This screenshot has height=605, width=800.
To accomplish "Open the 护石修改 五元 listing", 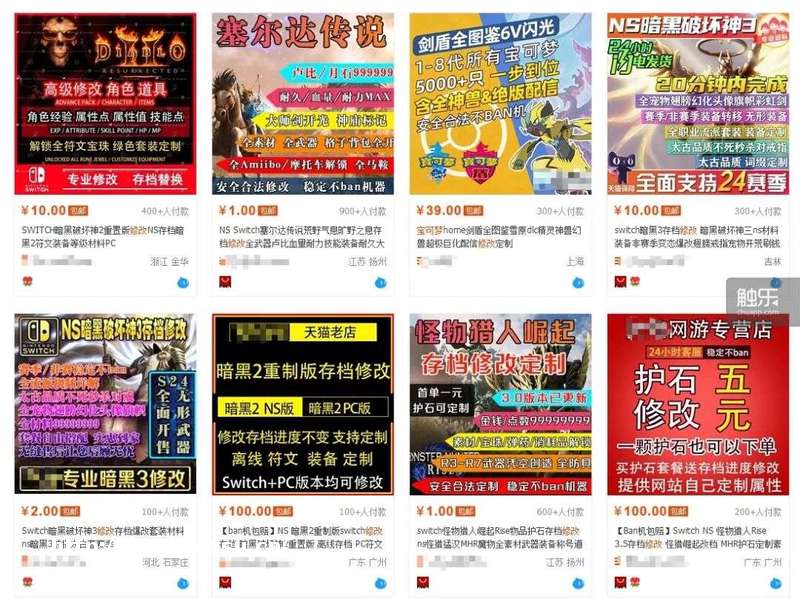I will tap(696, 404).
